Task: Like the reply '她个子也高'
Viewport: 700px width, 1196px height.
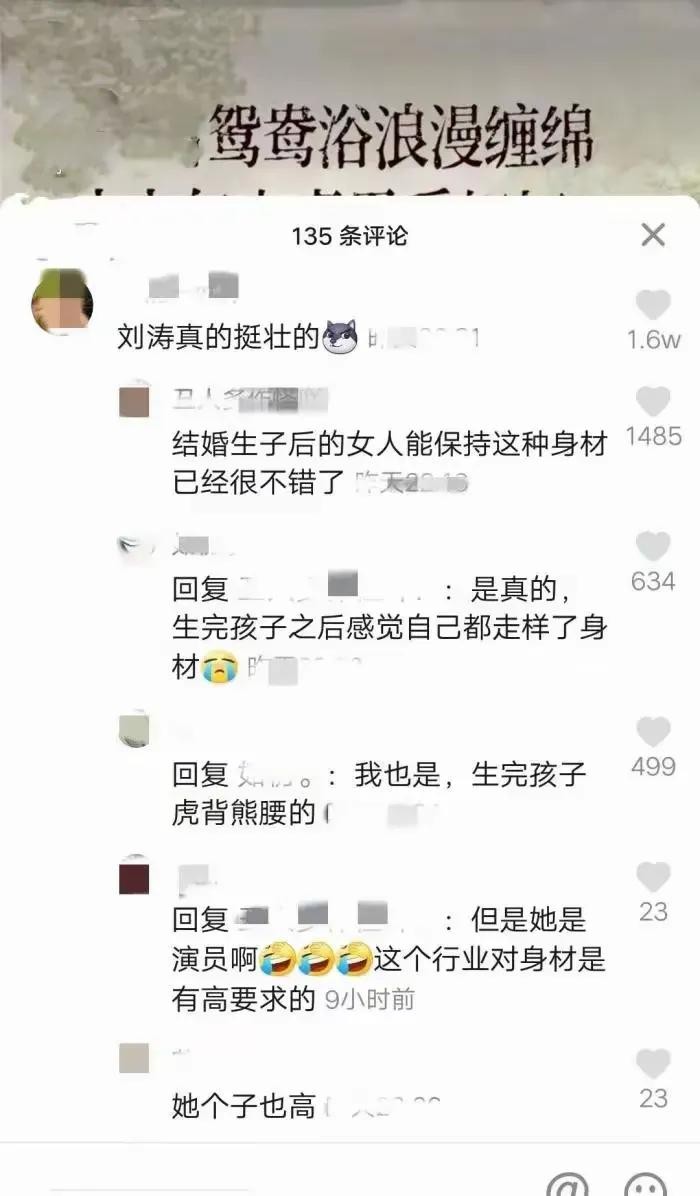Action: [x=653, y=1063]
